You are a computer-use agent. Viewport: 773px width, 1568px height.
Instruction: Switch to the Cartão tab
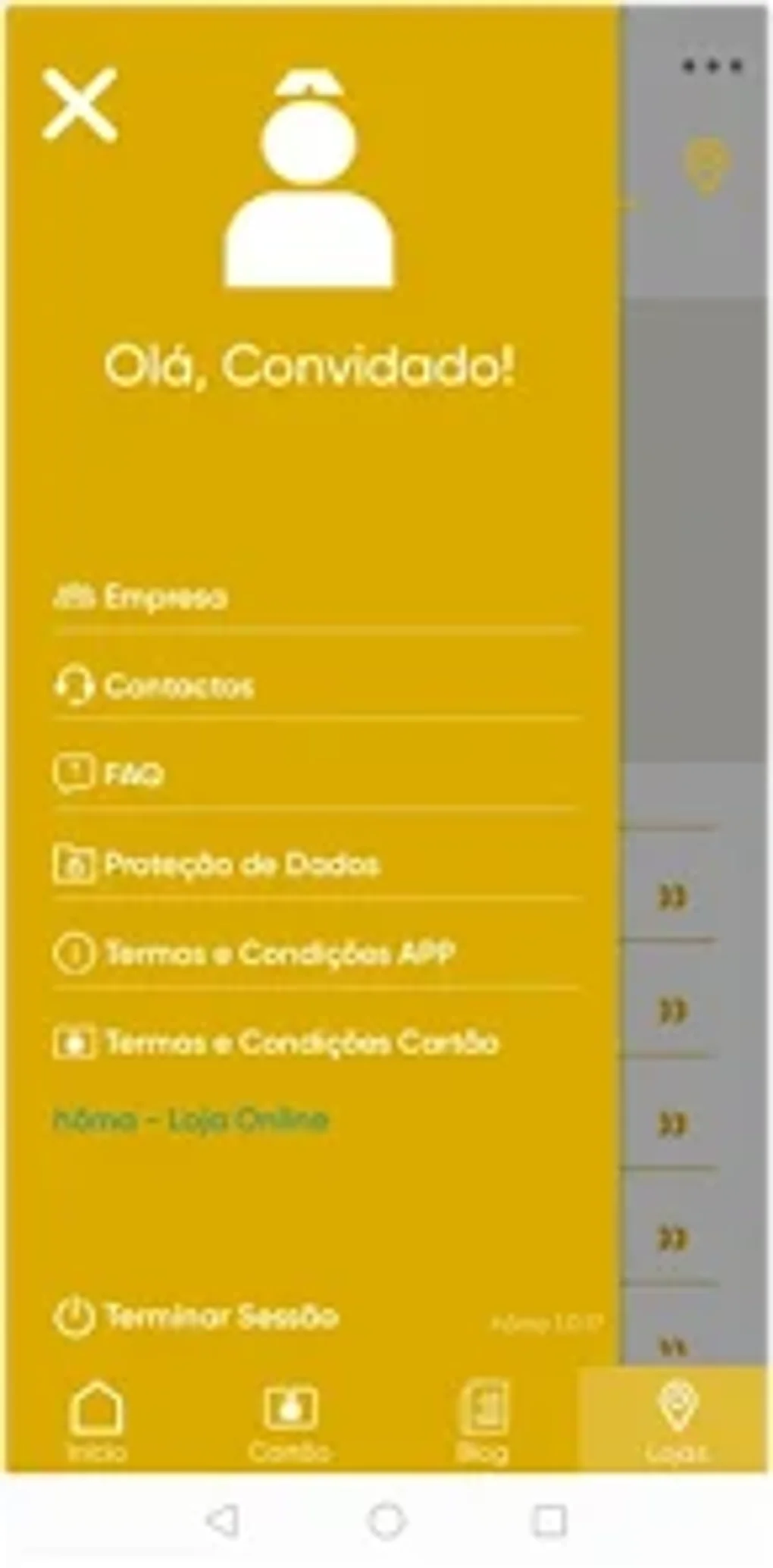point(289,1420)
